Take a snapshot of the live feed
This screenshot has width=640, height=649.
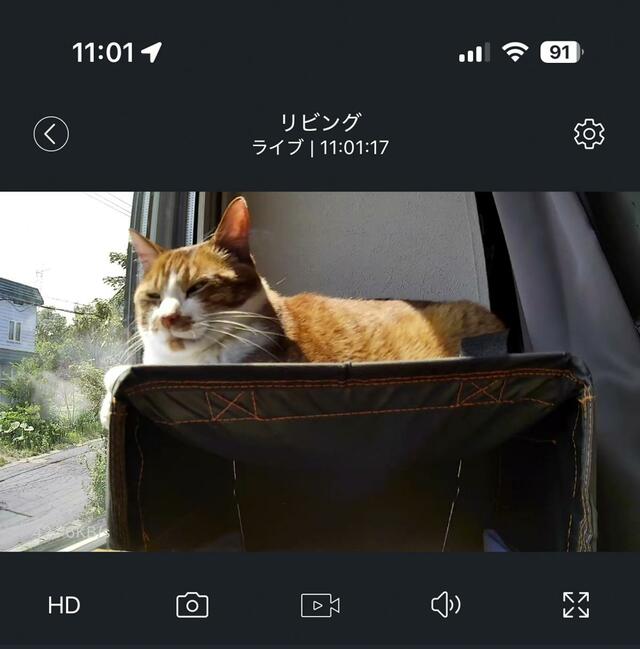click(192, 605)
